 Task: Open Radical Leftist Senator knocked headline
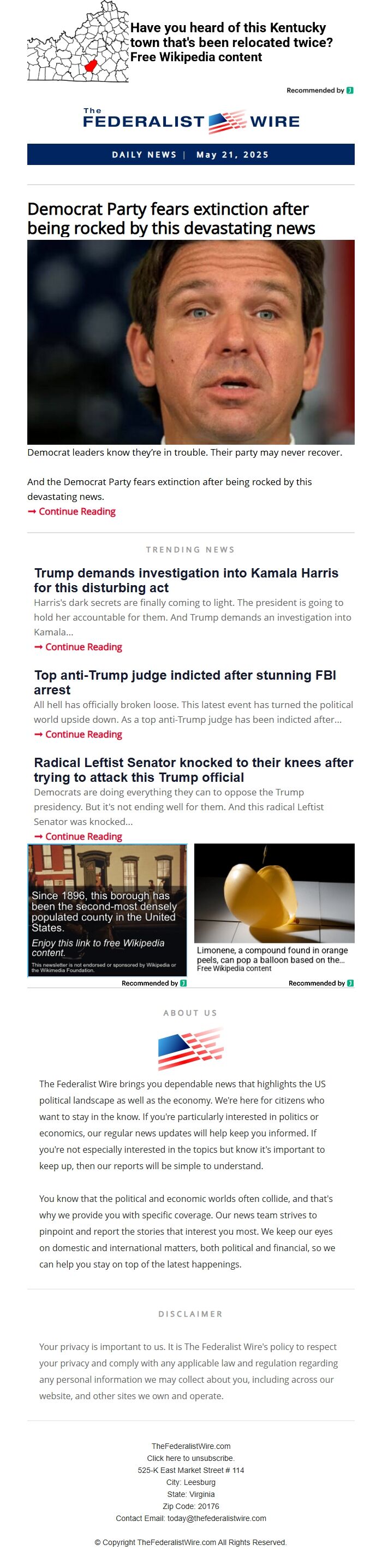click(x=193, y=769)
